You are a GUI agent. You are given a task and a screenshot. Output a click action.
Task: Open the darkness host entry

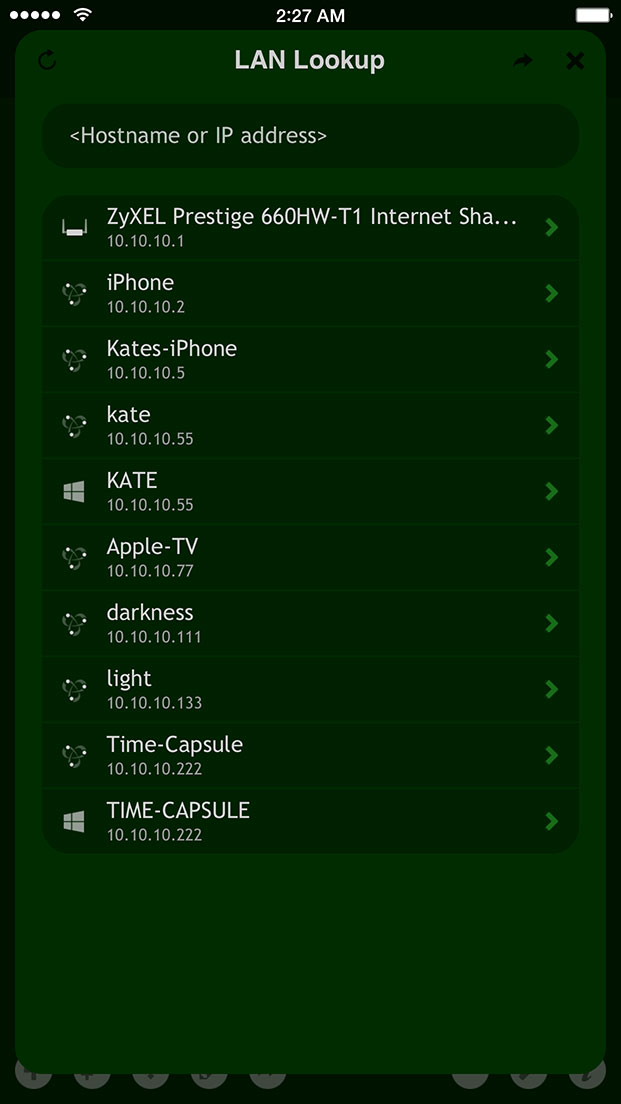click(x=310, y=624)
